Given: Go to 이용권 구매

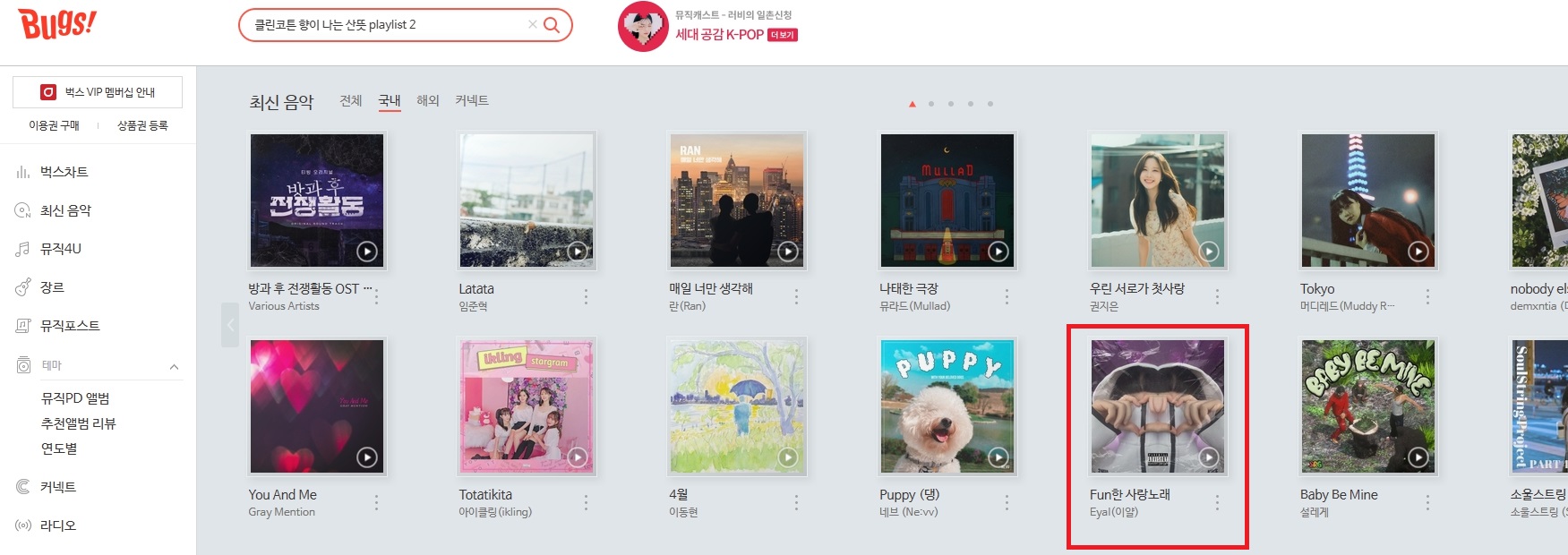Looking at the screenshot, I should [x=54, y=125].
